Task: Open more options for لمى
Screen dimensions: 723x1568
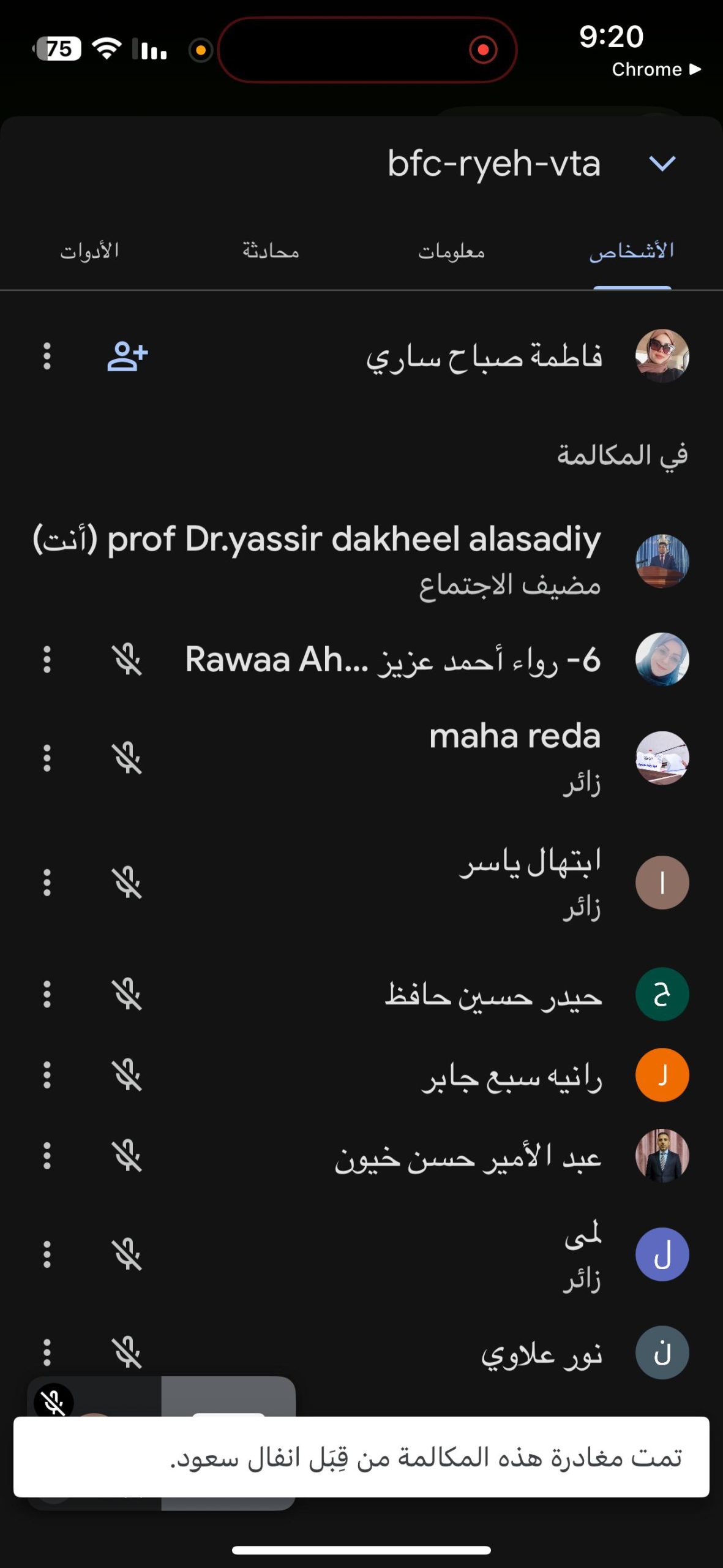Action: (x=47, y=1254)
